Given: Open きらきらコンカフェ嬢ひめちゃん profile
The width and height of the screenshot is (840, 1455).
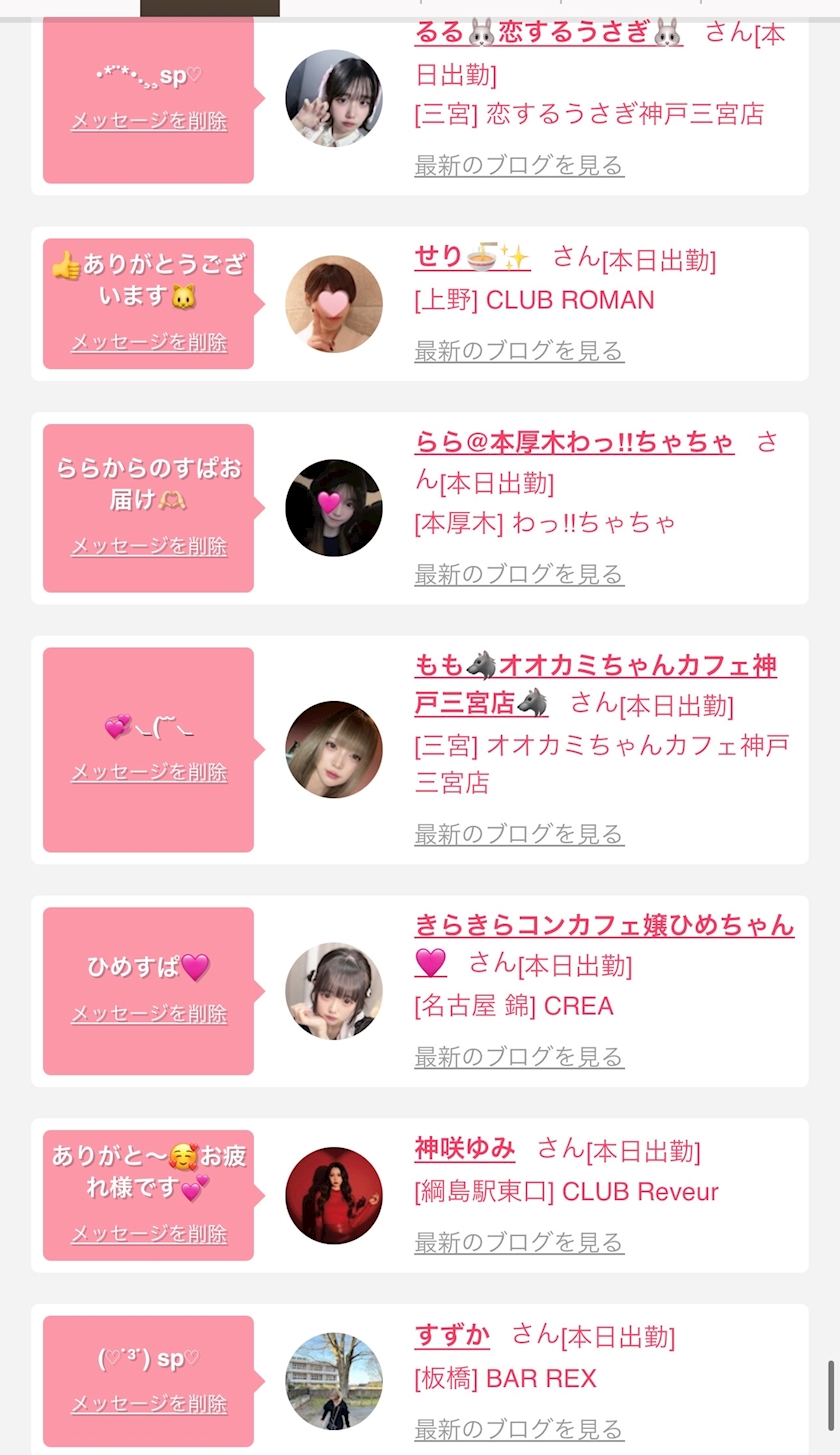Looking at the screenshot, I should 605,942.
